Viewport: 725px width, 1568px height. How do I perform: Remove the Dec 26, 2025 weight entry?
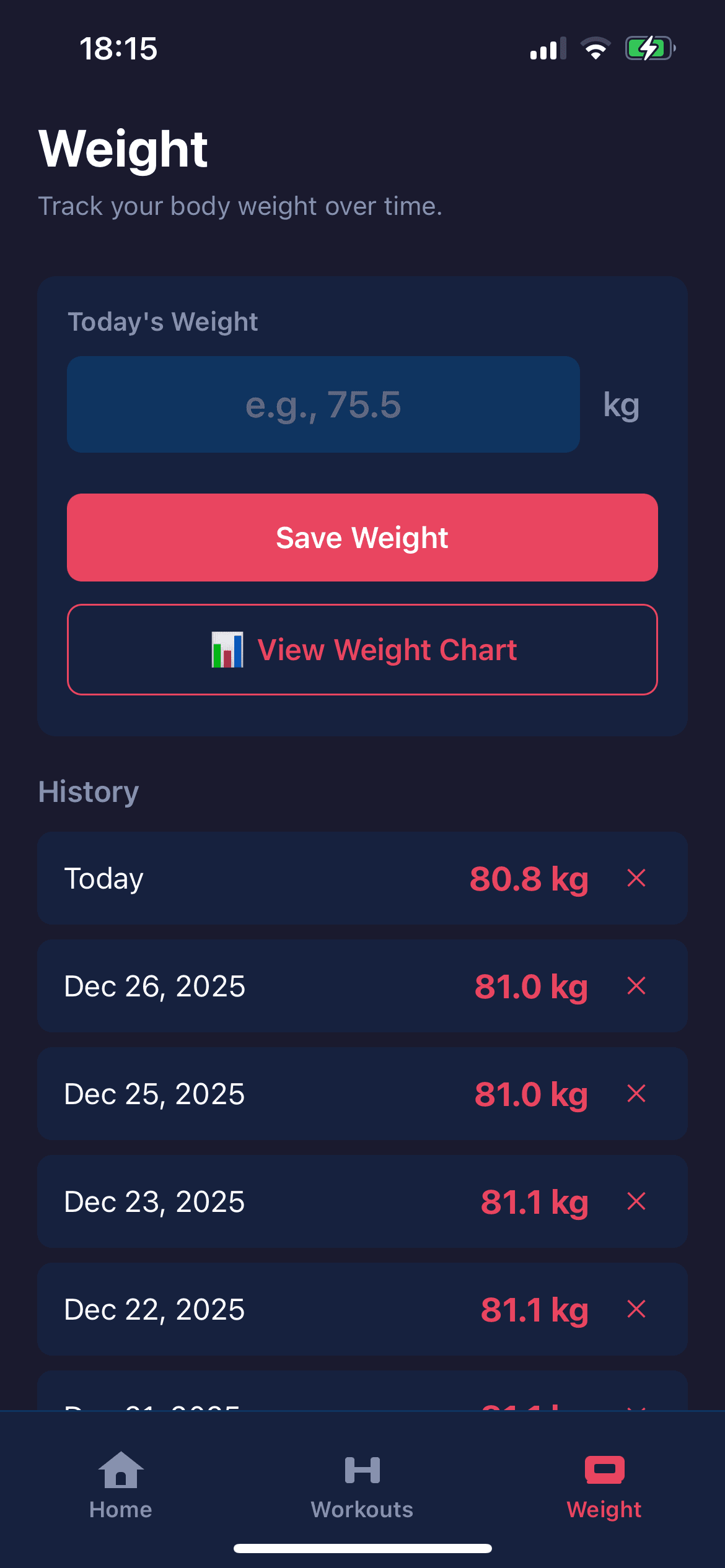click(636, 986)
